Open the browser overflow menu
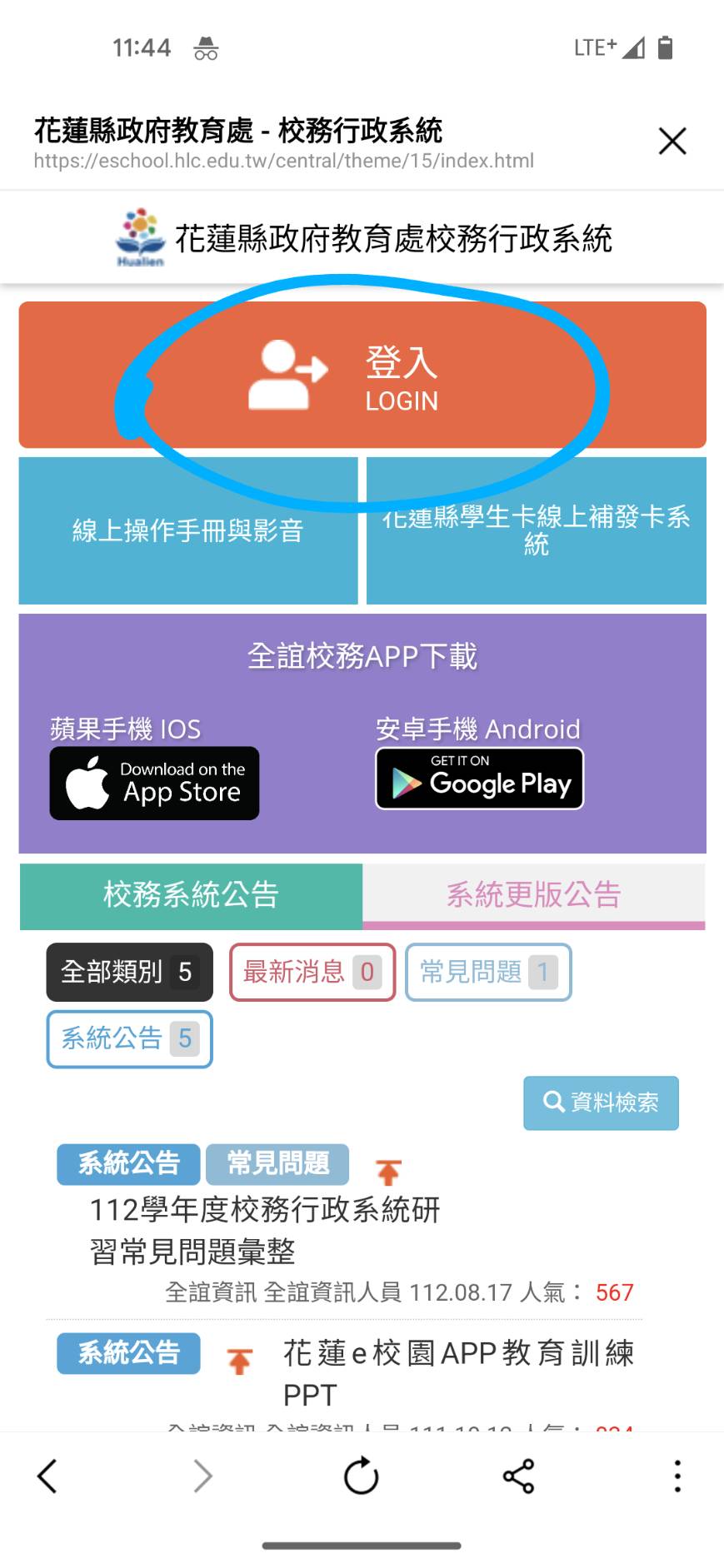This screenshot has height=1568, width=724. 677,1476
